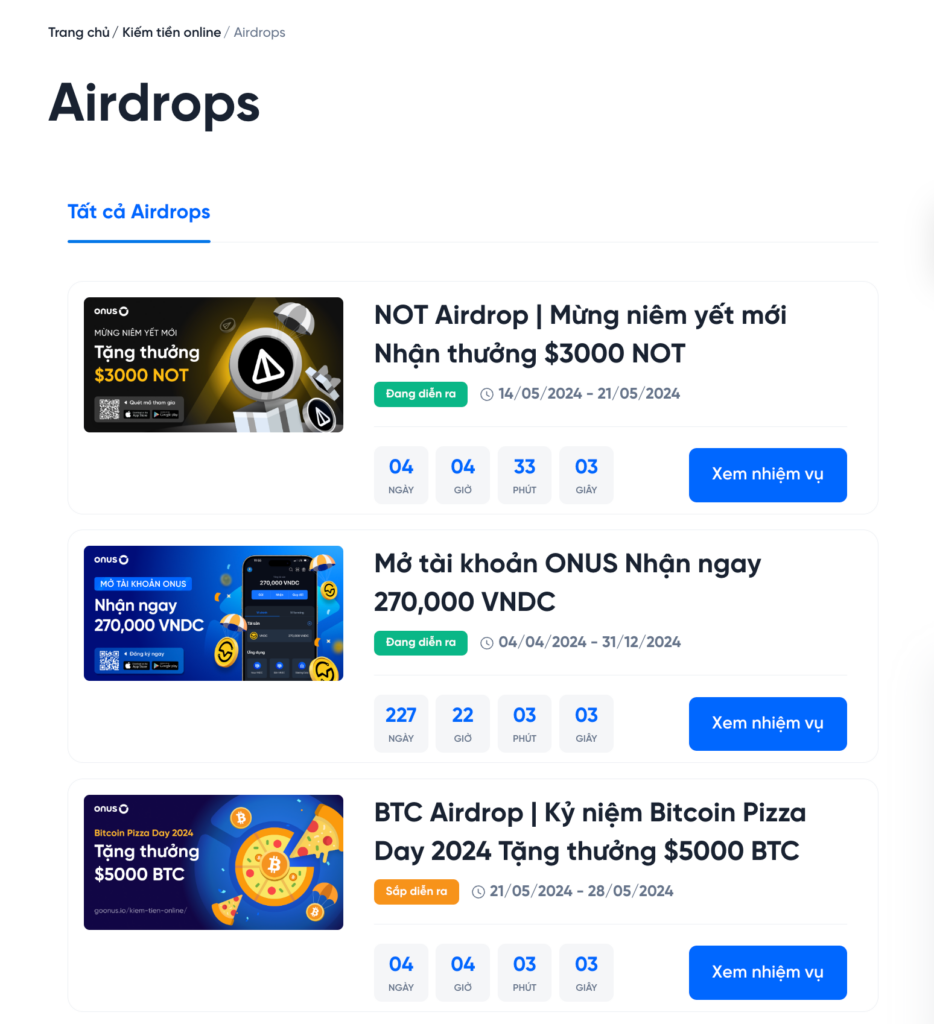Tap Xem nhiệm vụ for NOT Airdrop

(767, 475)
